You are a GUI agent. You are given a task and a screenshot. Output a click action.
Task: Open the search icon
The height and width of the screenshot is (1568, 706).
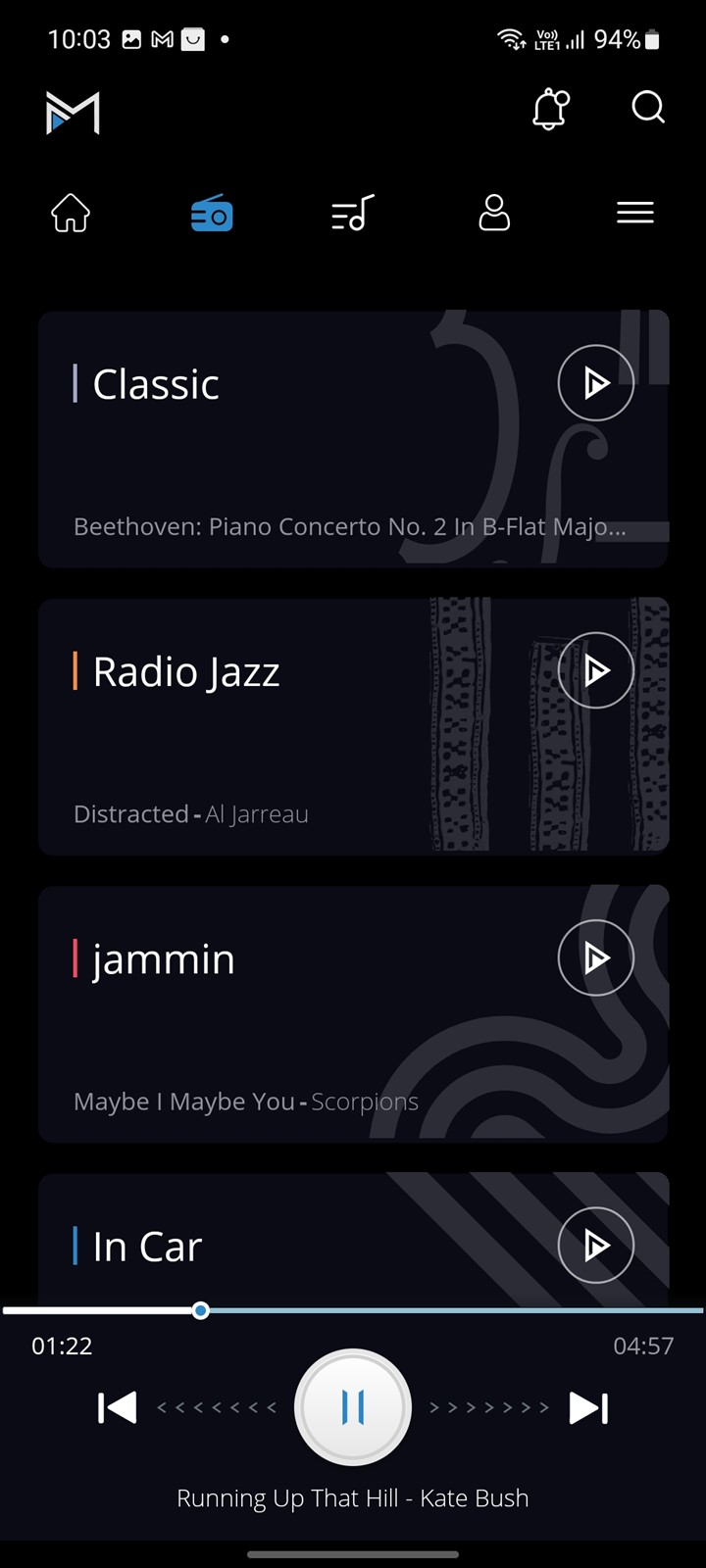pyautogui.click(x=648, y=107)
